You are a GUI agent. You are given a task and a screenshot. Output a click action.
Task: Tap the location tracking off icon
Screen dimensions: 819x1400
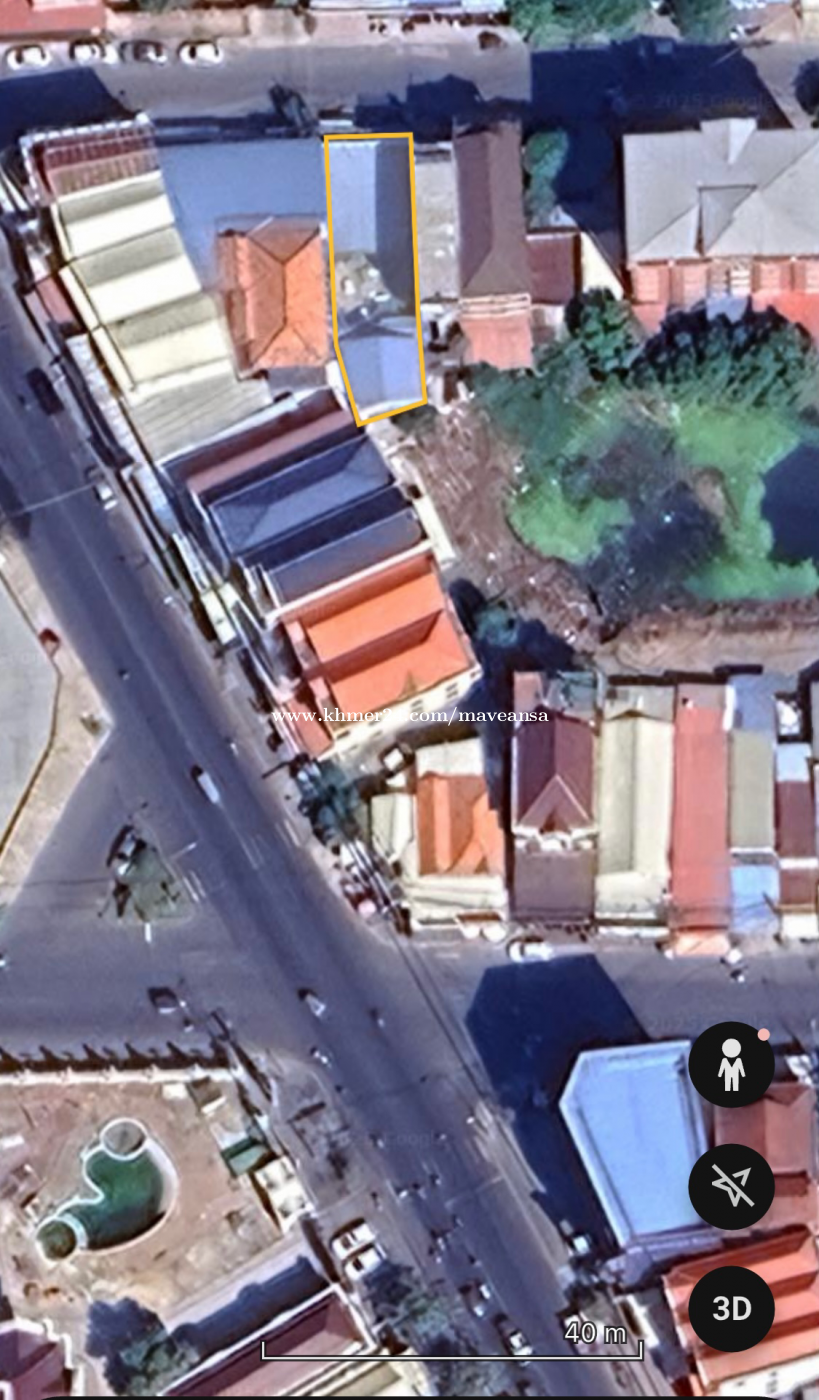(x=731, y=1187)
